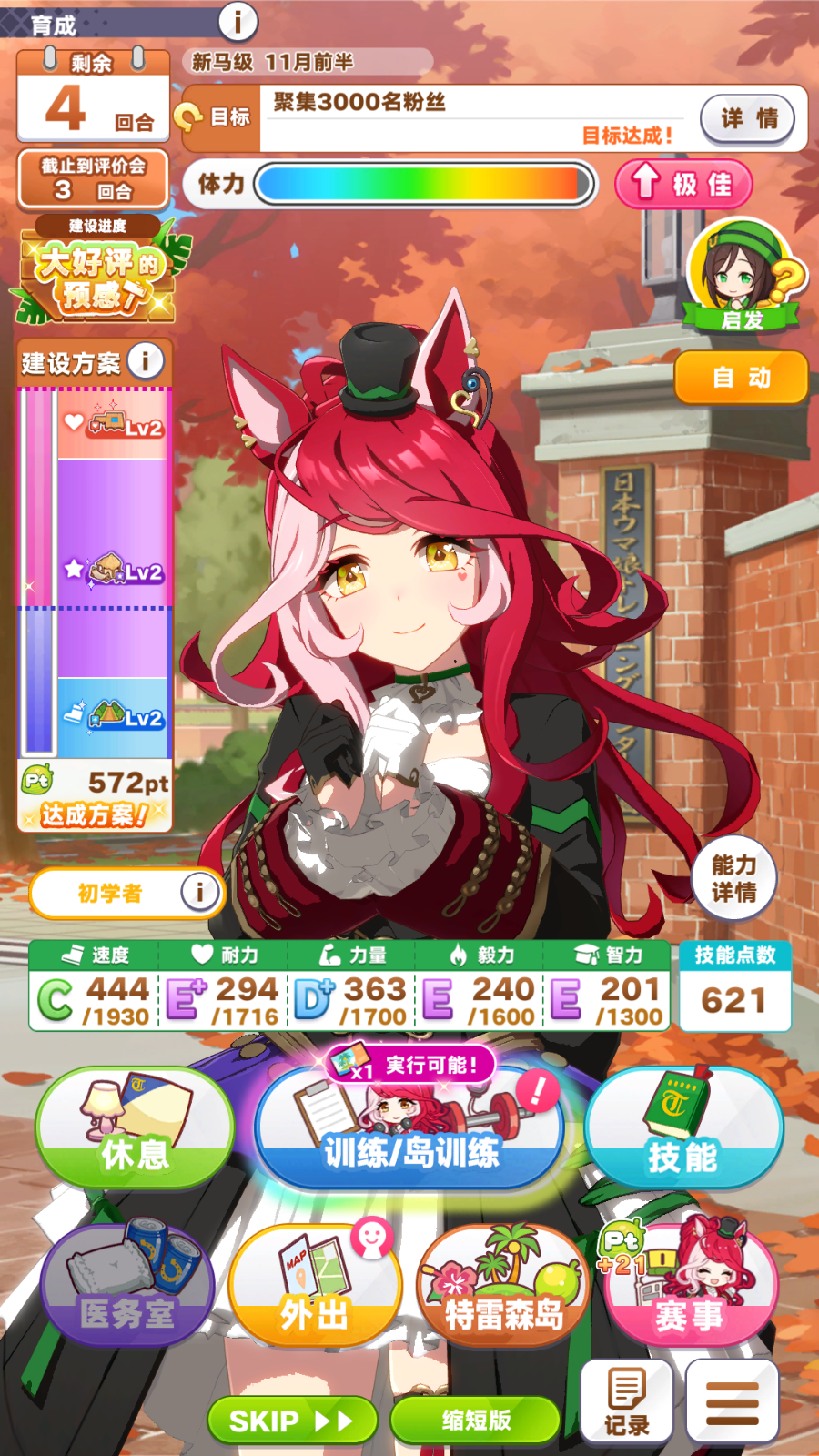Image resolution: width=819 pixels, height=1456 pixels.
Task: Switch to 缩短版 shortened version
Action: point(474,1419)
